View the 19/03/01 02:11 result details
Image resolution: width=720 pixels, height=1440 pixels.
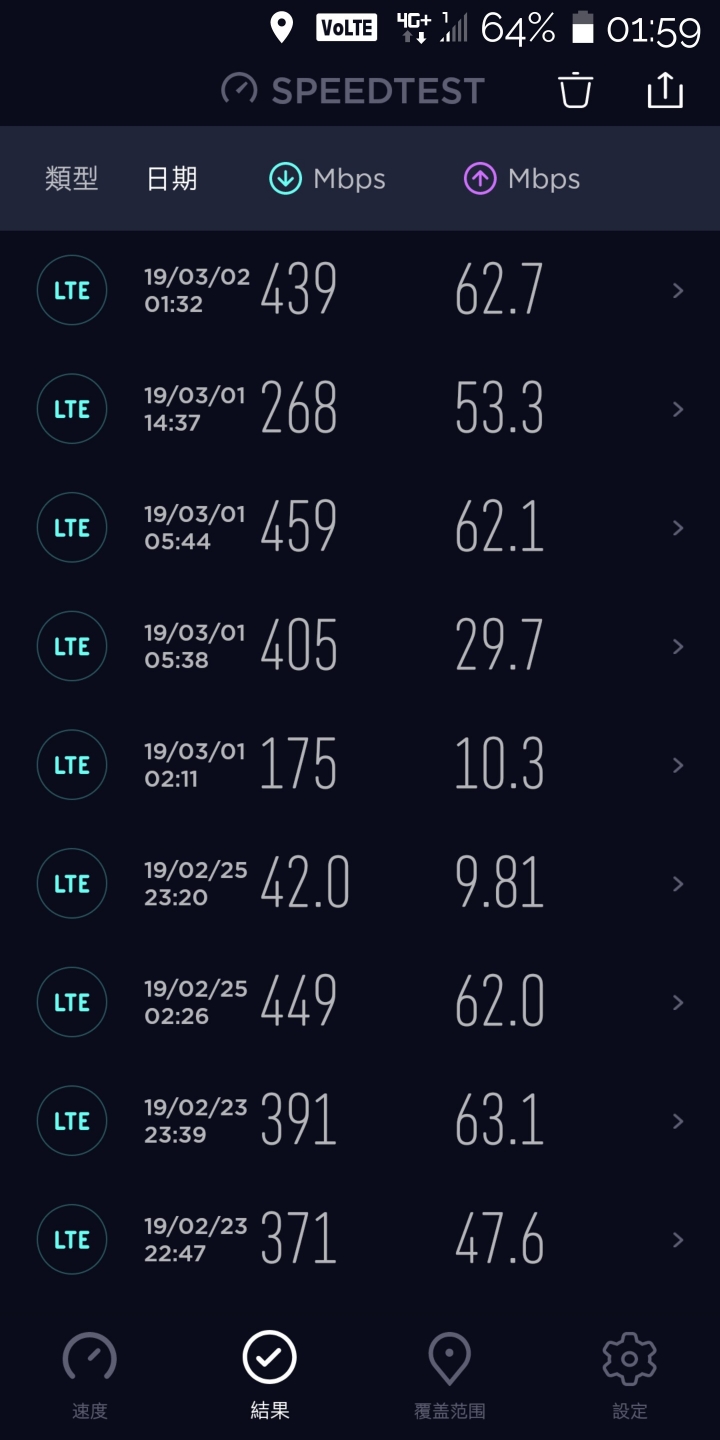[360, 765]
